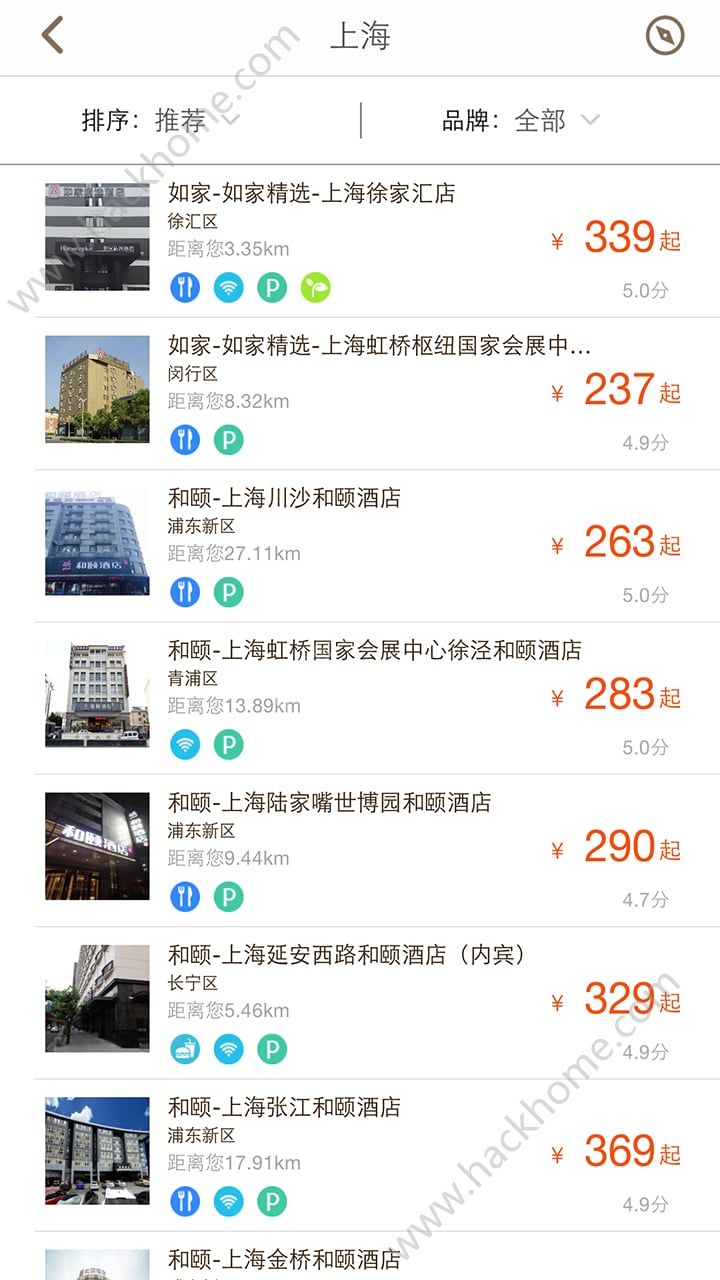This screenshot has height=1280, width=720.
Task: Tap the WiFi icon under 如家精选-上海徐家汇店
Action: click(228, 287)
